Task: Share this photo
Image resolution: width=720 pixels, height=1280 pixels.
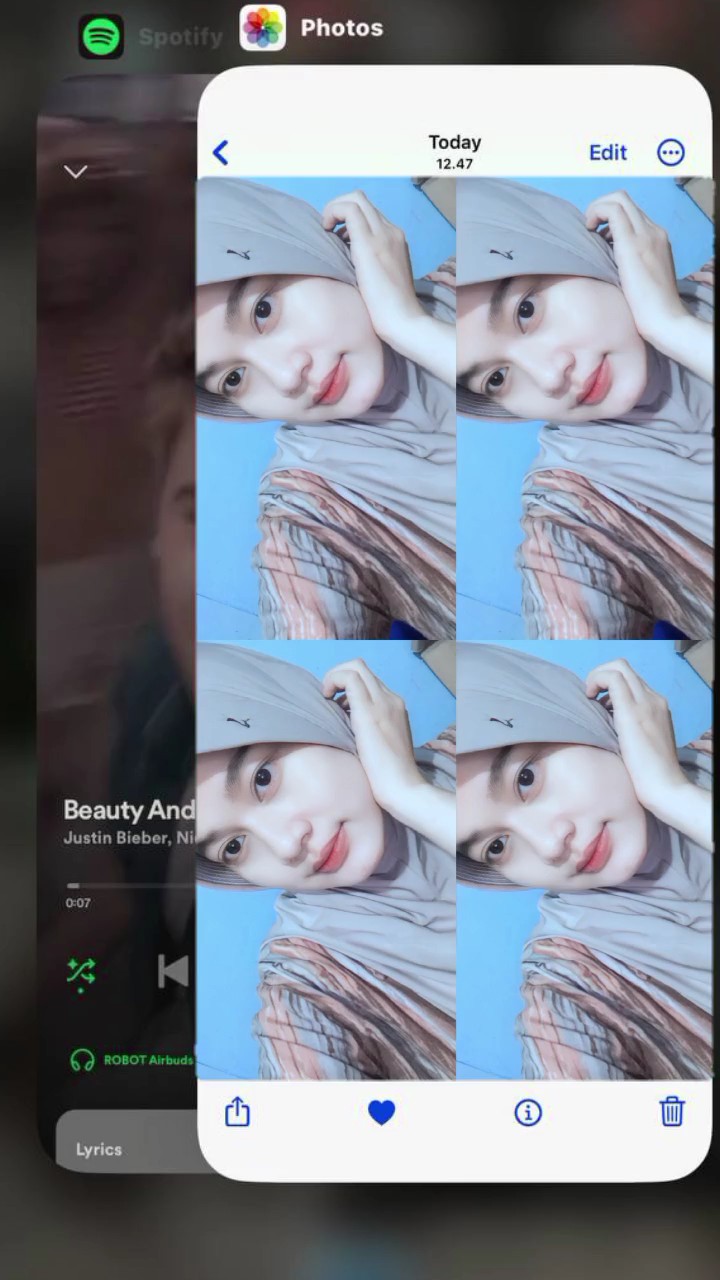Action: (237, 1111)
